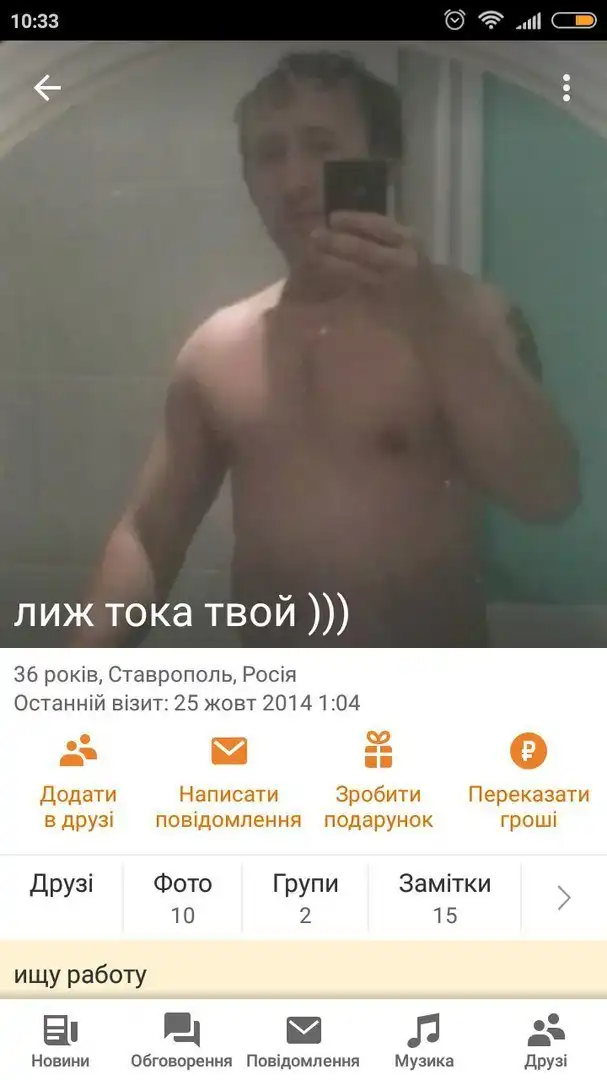Open the three-dot overflow menu
Image resolution: width=607 pixels, height=1080 pixels.
click(x=566, y=88)
